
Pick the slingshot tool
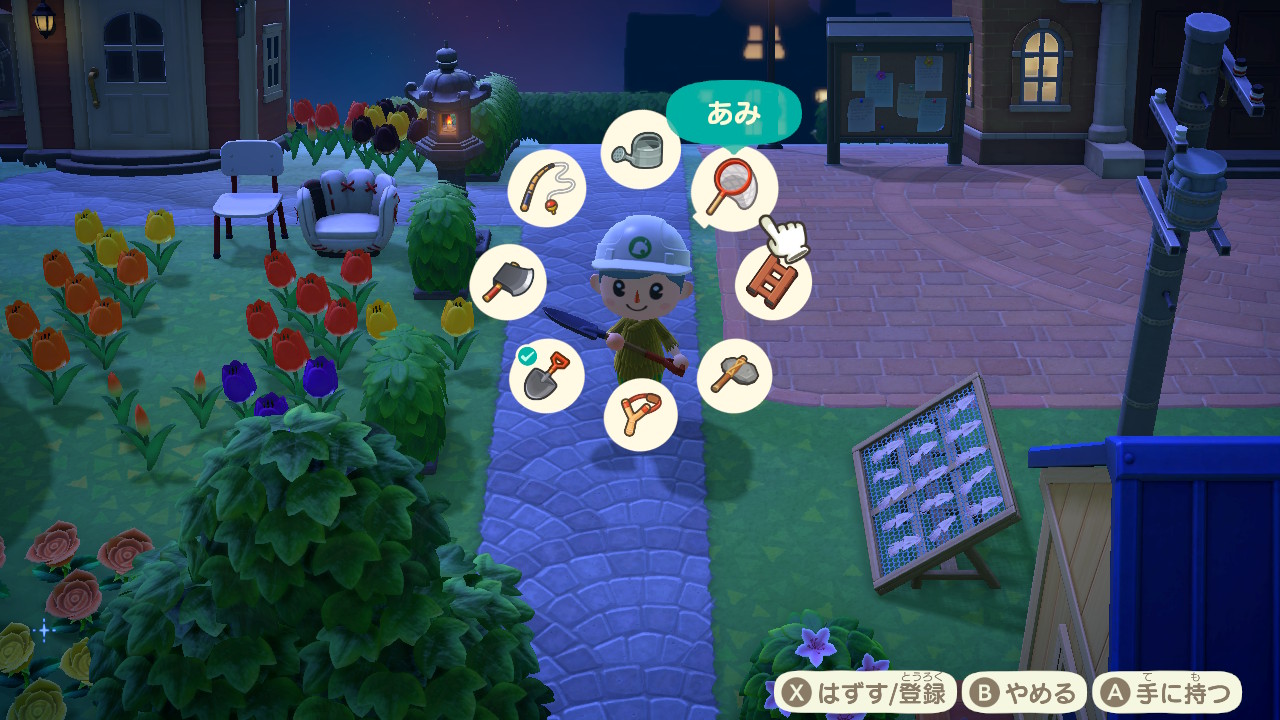(641, 414)
